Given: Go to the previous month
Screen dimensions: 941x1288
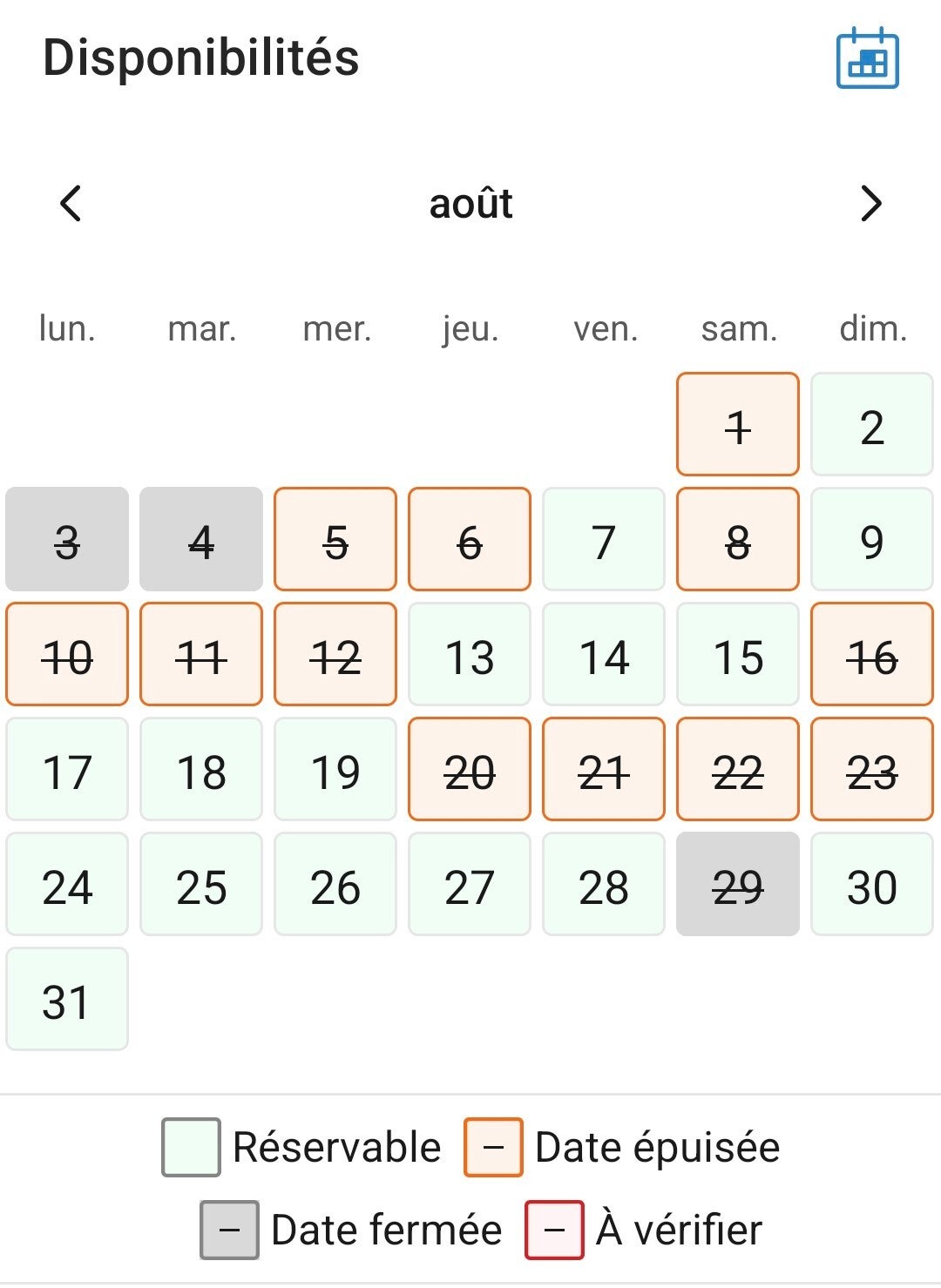Looking at the screenshot, I should 71,203.
